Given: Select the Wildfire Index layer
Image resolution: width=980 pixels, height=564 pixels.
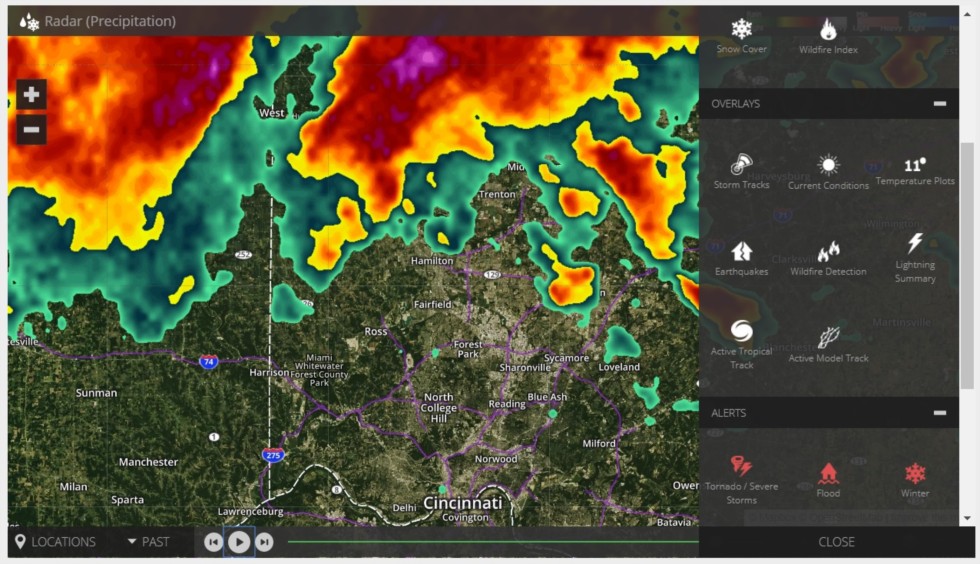Looking at the screenshot, I should [828, 35].
